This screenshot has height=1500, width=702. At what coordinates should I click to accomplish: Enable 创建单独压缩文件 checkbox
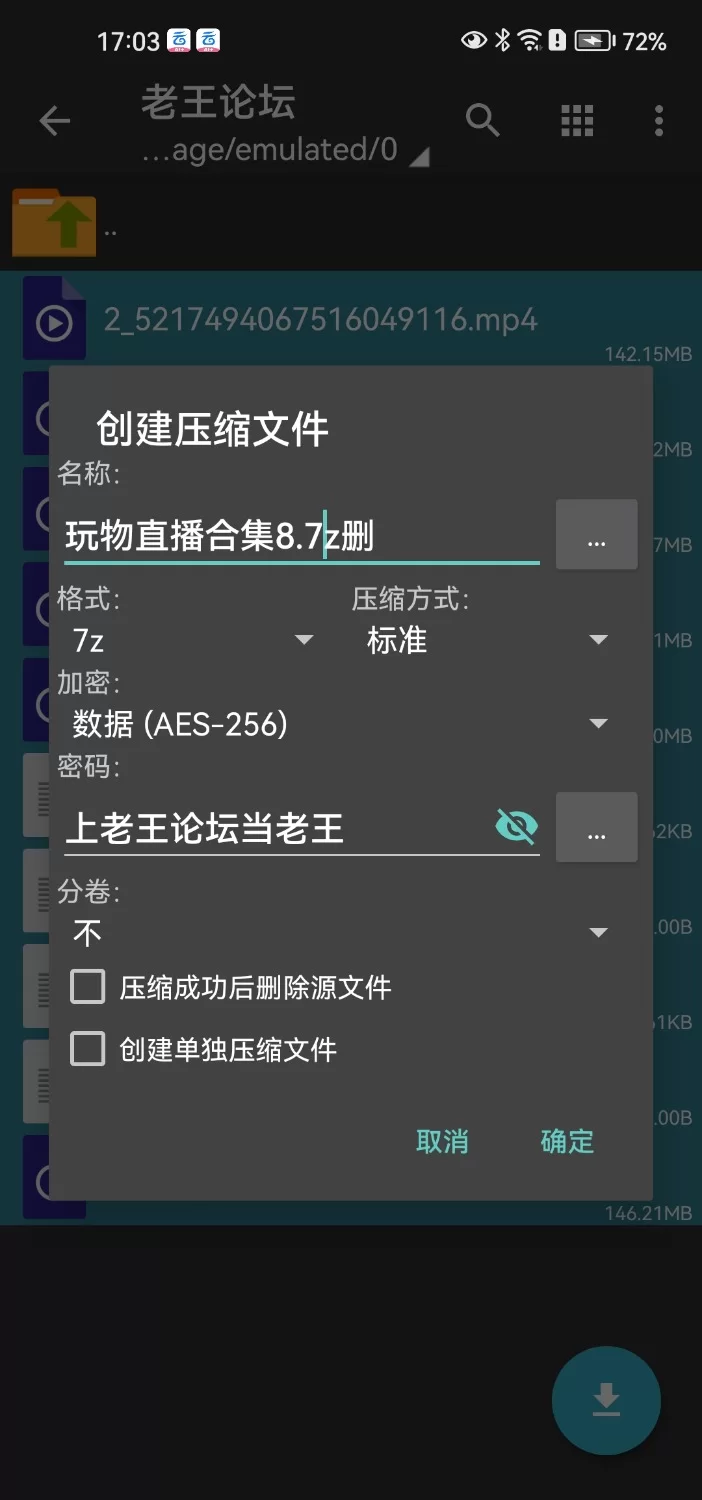tap(88, 1049)
